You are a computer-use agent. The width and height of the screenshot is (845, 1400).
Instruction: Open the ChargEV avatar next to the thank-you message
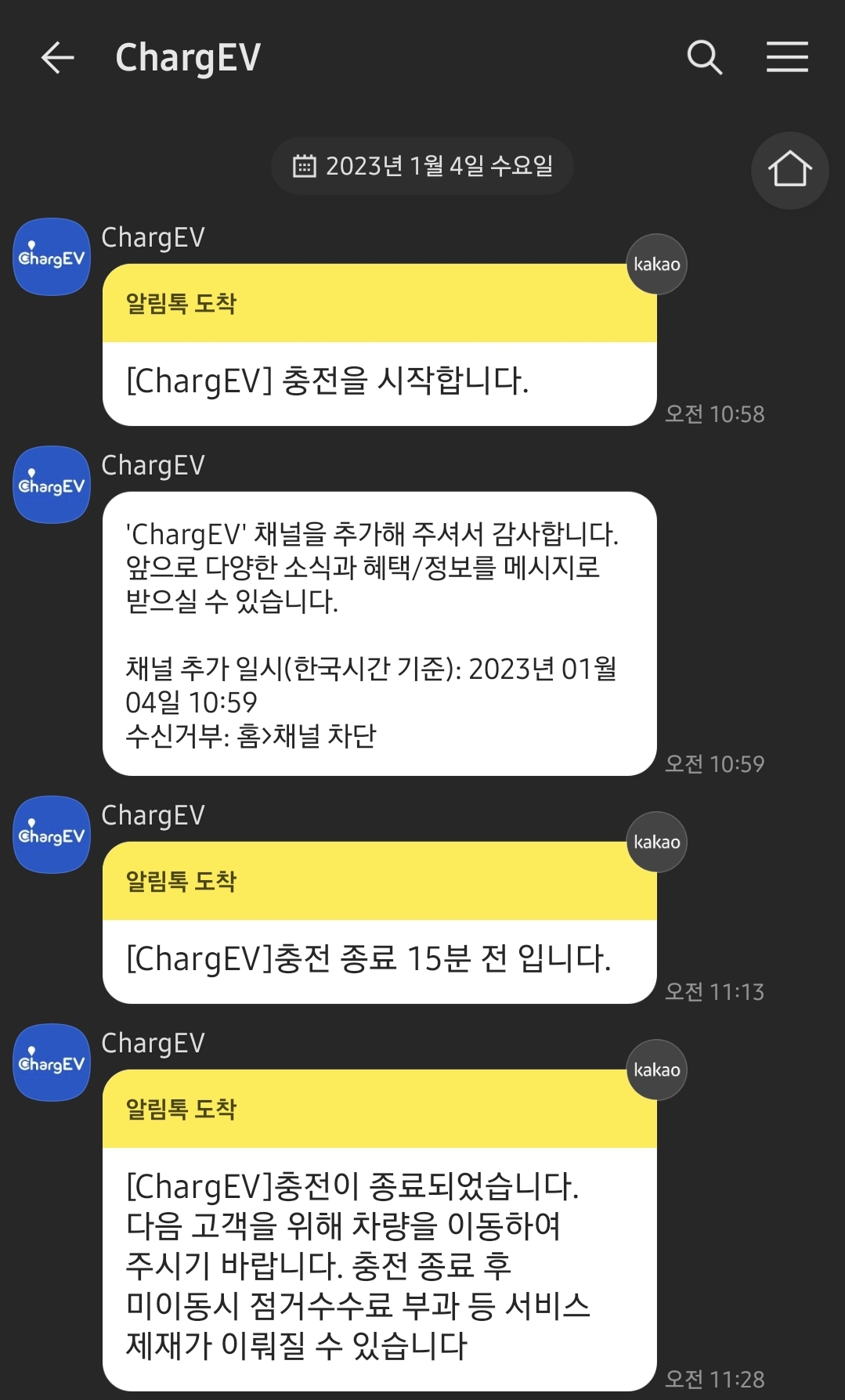click(x=51, y=484)
